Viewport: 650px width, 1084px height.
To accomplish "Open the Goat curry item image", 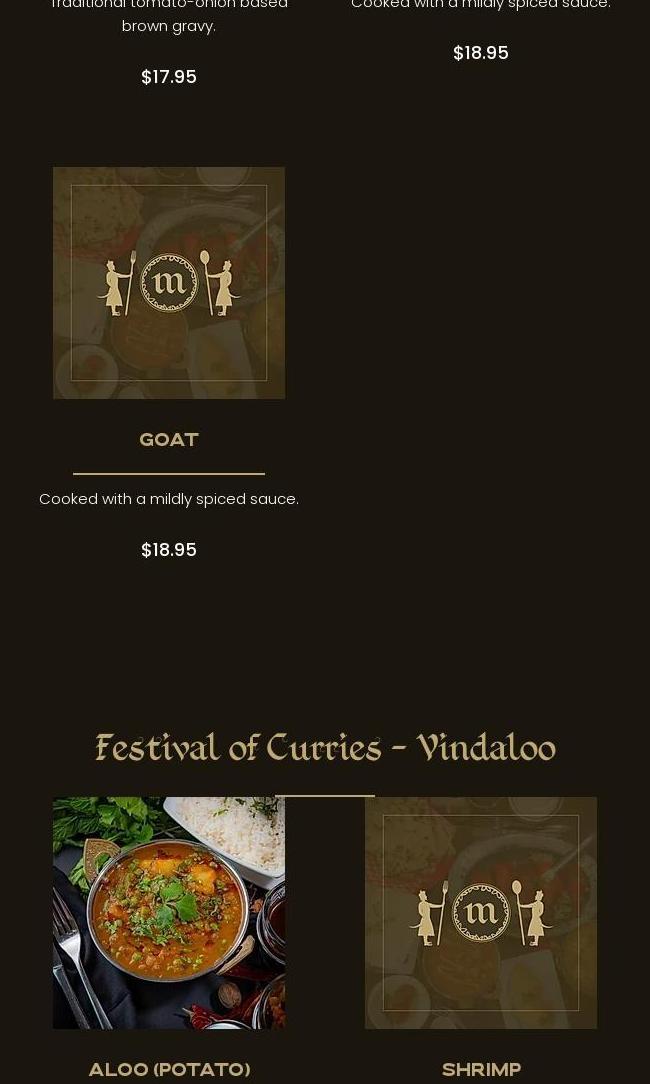I will pyautogui.click(x=169, y=283).
